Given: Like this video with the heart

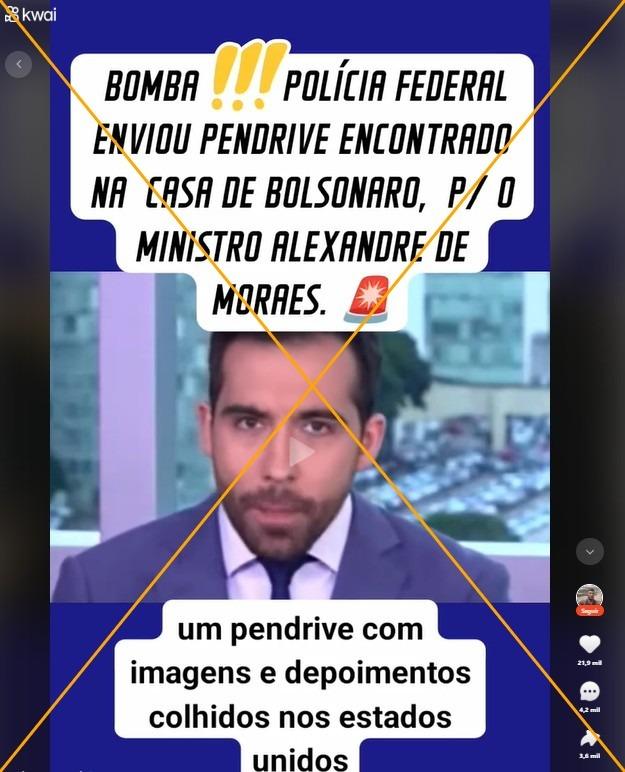Looking at the screenshot, I should pyautogui.click(x=589, y=645).
